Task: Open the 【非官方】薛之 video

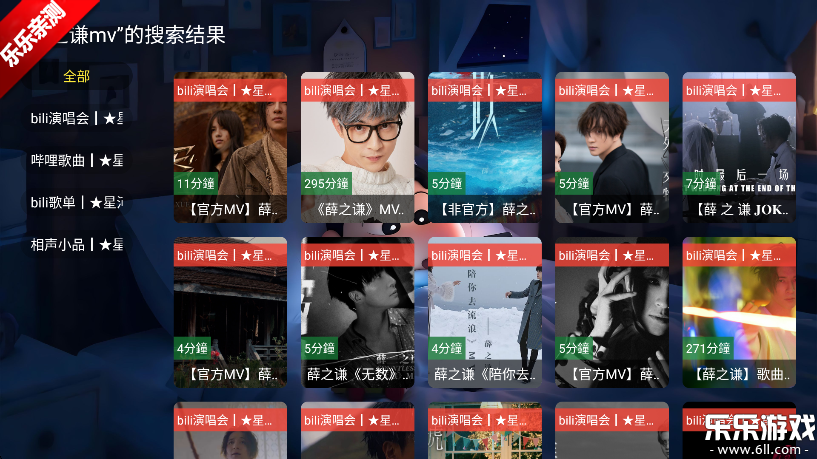Action: (x=484, y=147)
